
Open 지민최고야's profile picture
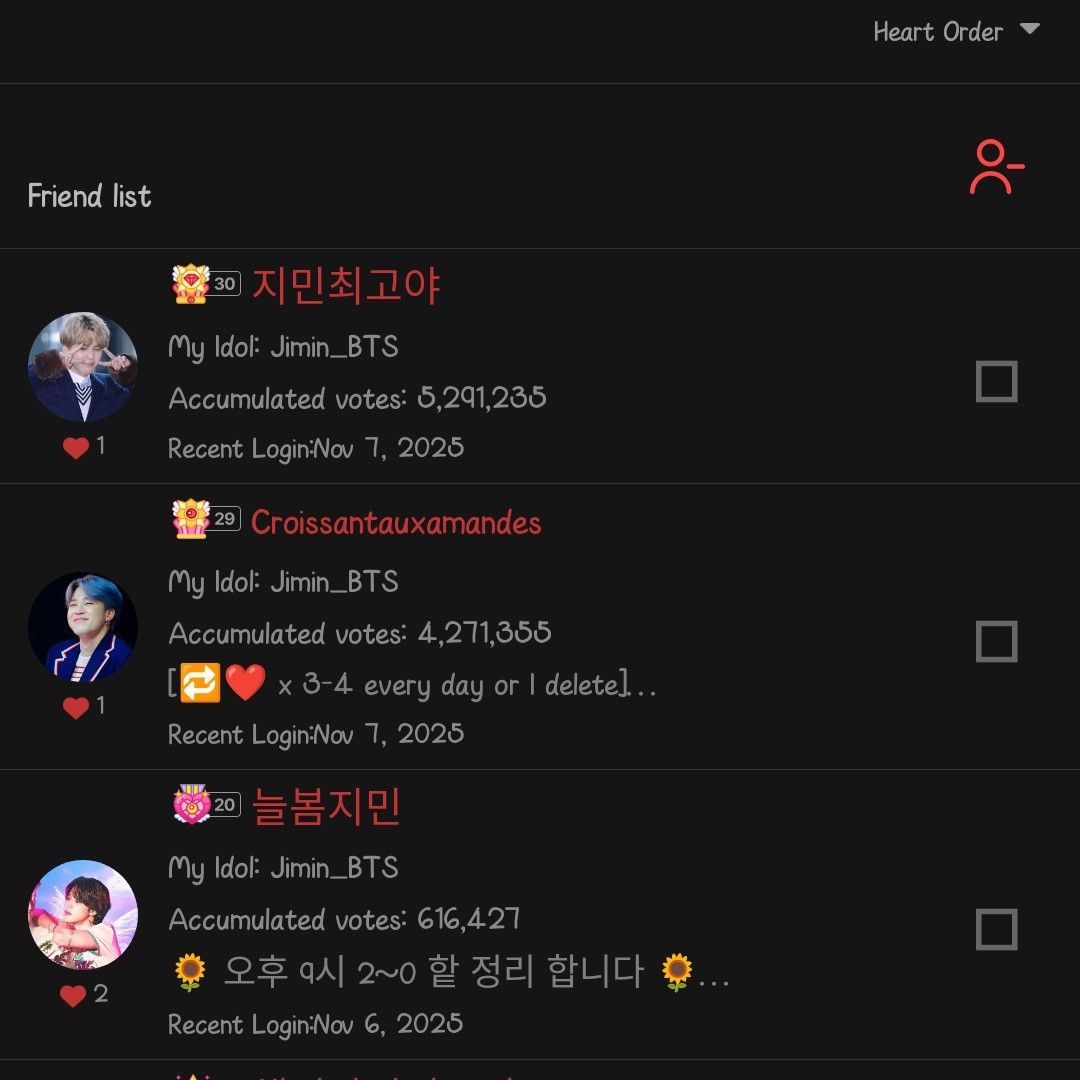83,367
